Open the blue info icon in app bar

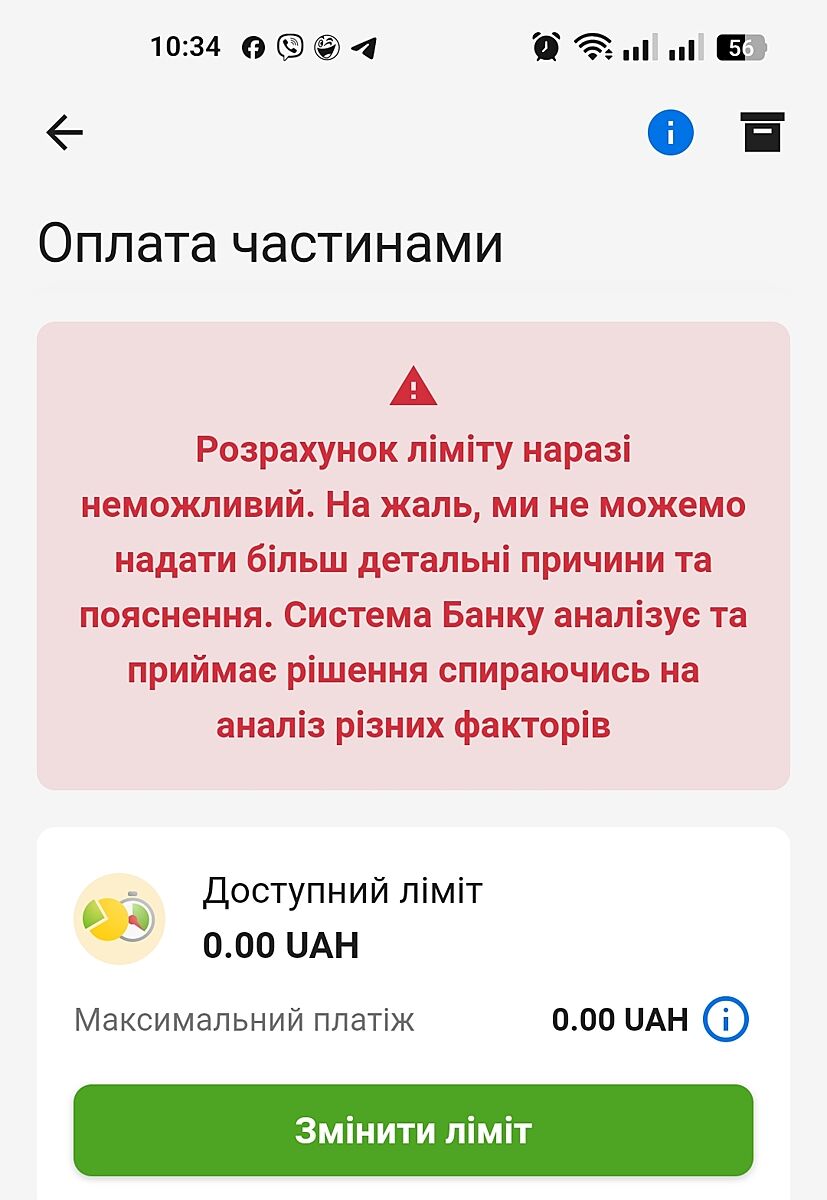click(x=670, y=132)
